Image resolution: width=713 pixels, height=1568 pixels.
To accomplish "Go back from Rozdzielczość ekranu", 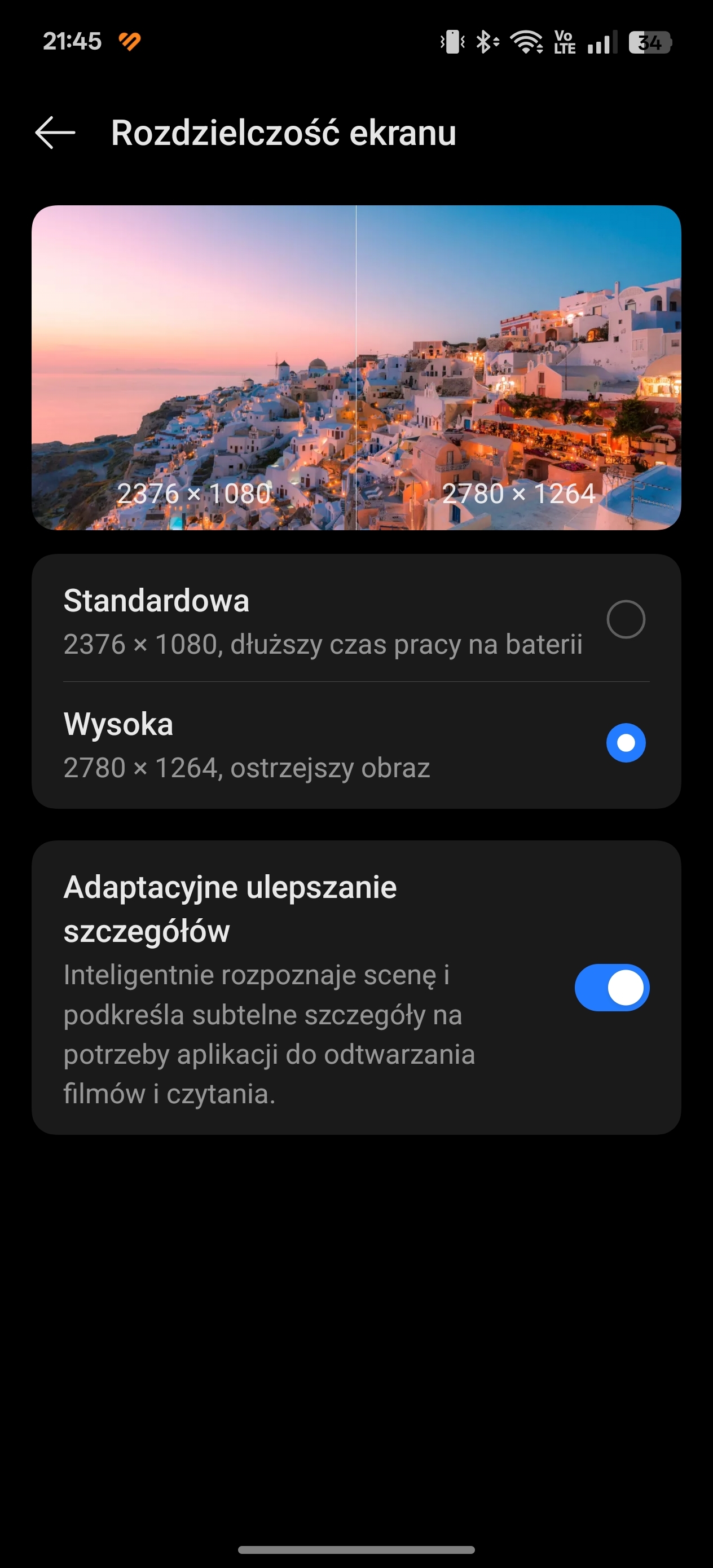I will point(55,133).
